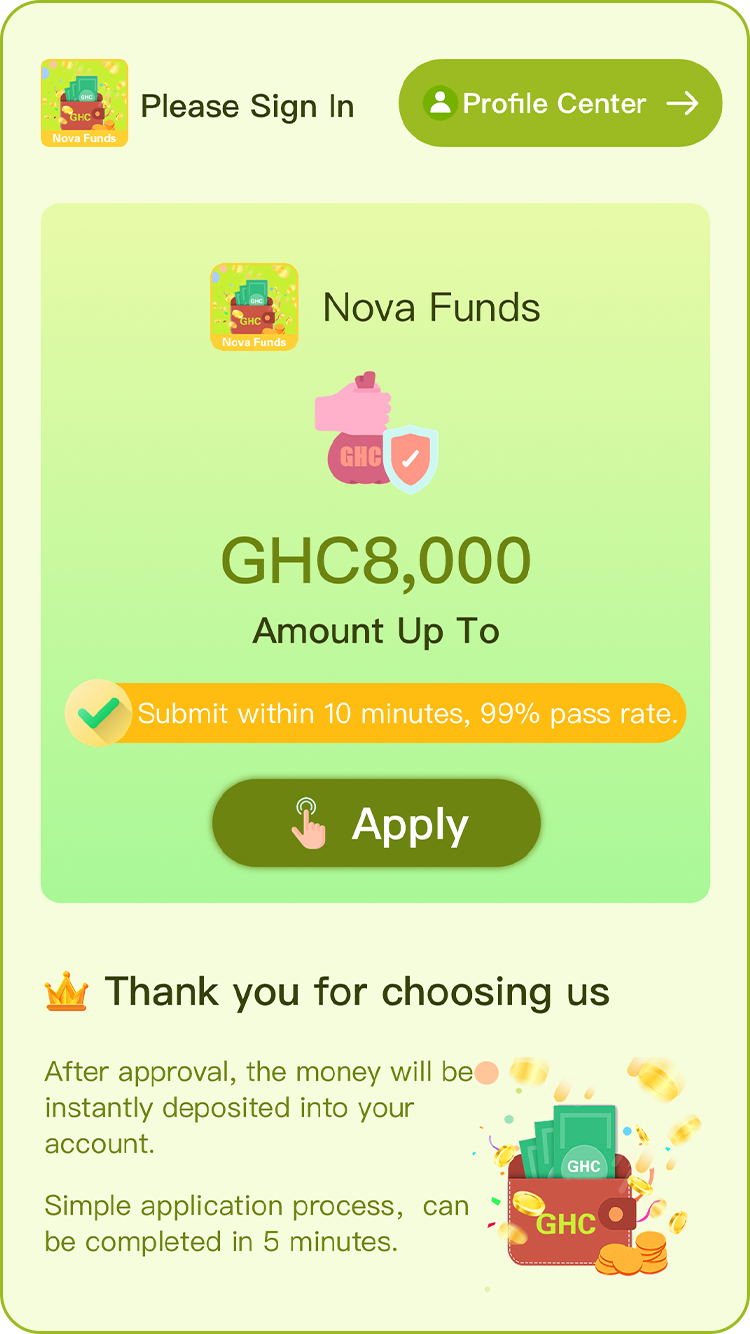750x1334 pixels.
Task: Tap the orange 99% pass rate banner
Action: pos(400,713)
